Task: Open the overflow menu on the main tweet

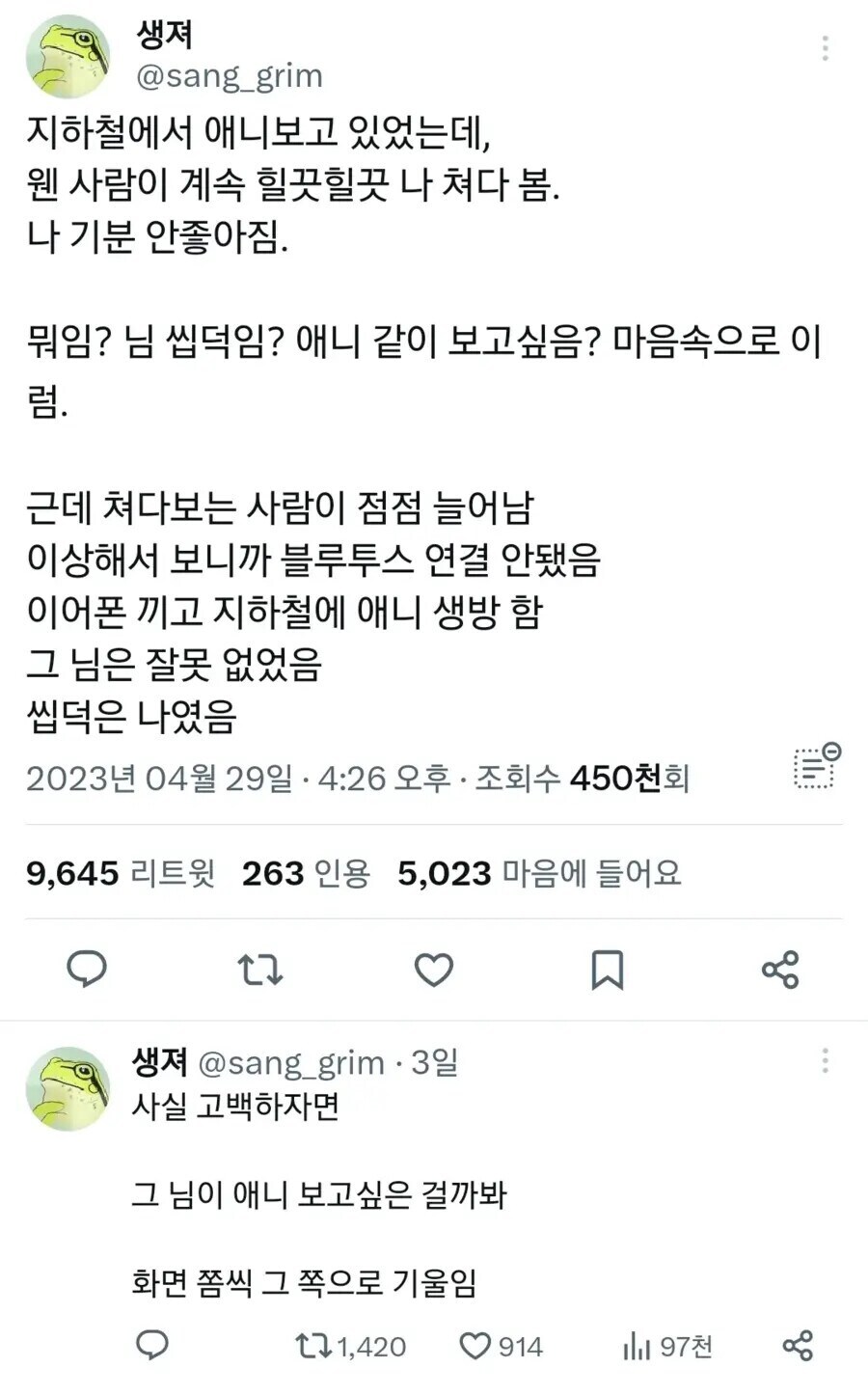Action: [825, 48]
